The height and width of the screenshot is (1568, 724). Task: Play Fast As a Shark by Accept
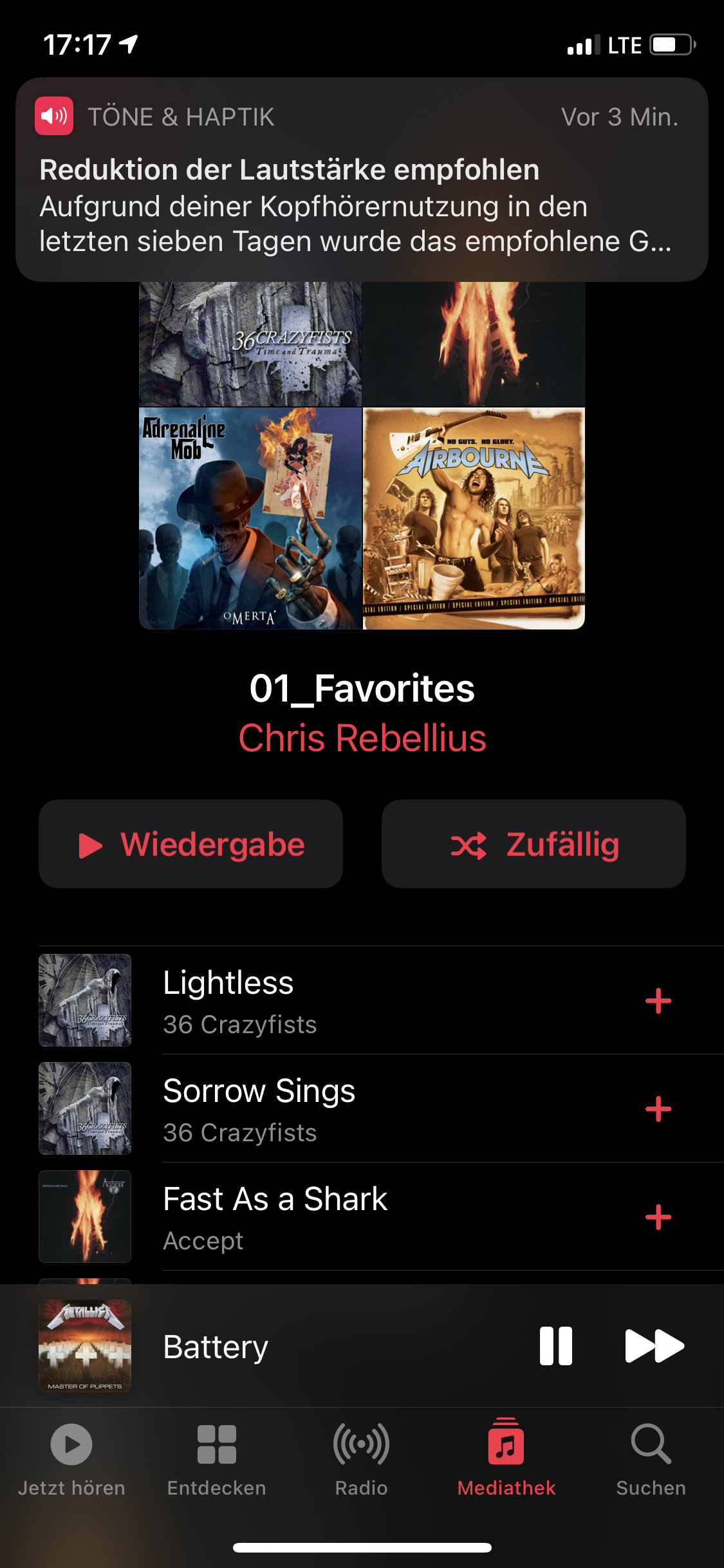(x=322, y=1217)
